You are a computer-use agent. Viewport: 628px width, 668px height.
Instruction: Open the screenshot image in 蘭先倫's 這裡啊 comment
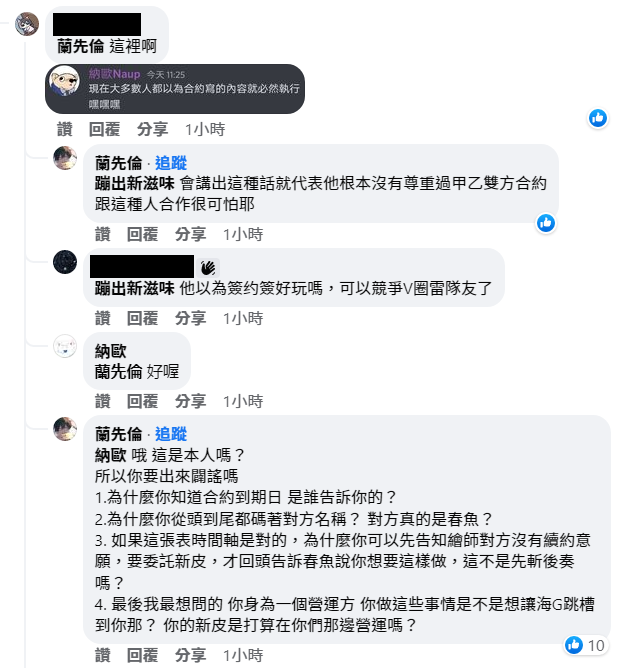175,89
